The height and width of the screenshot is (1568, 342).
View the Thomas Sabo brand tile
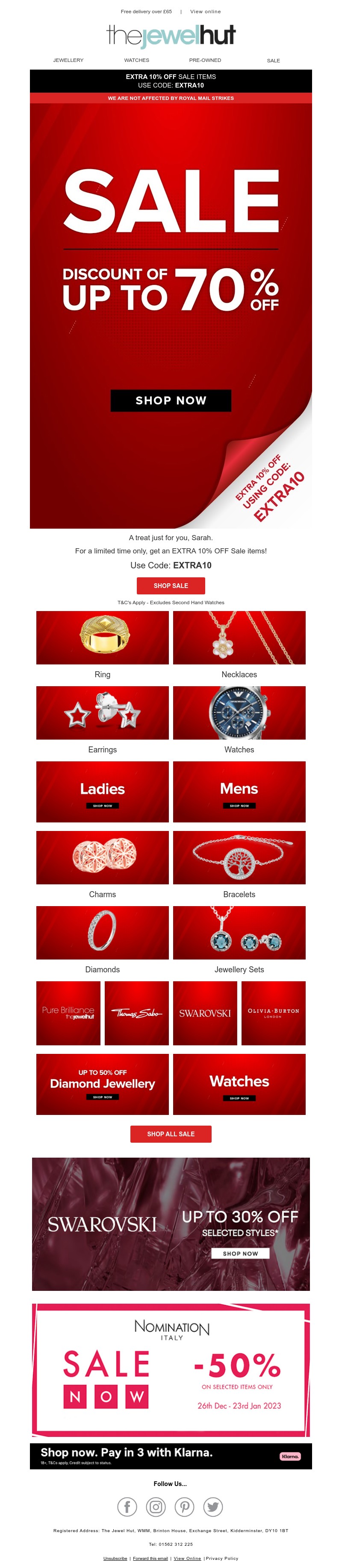click(136, 1013)
